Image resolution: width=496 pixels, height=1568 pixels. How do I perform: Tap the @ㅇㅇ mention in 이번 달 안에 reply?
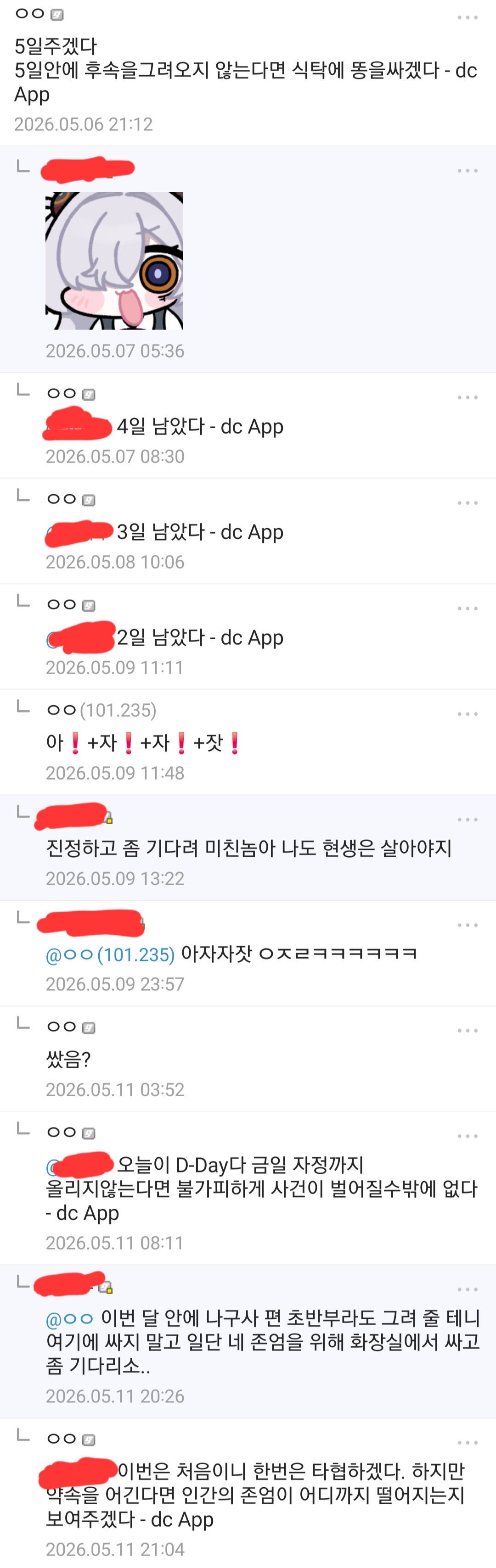[69, 1318]
